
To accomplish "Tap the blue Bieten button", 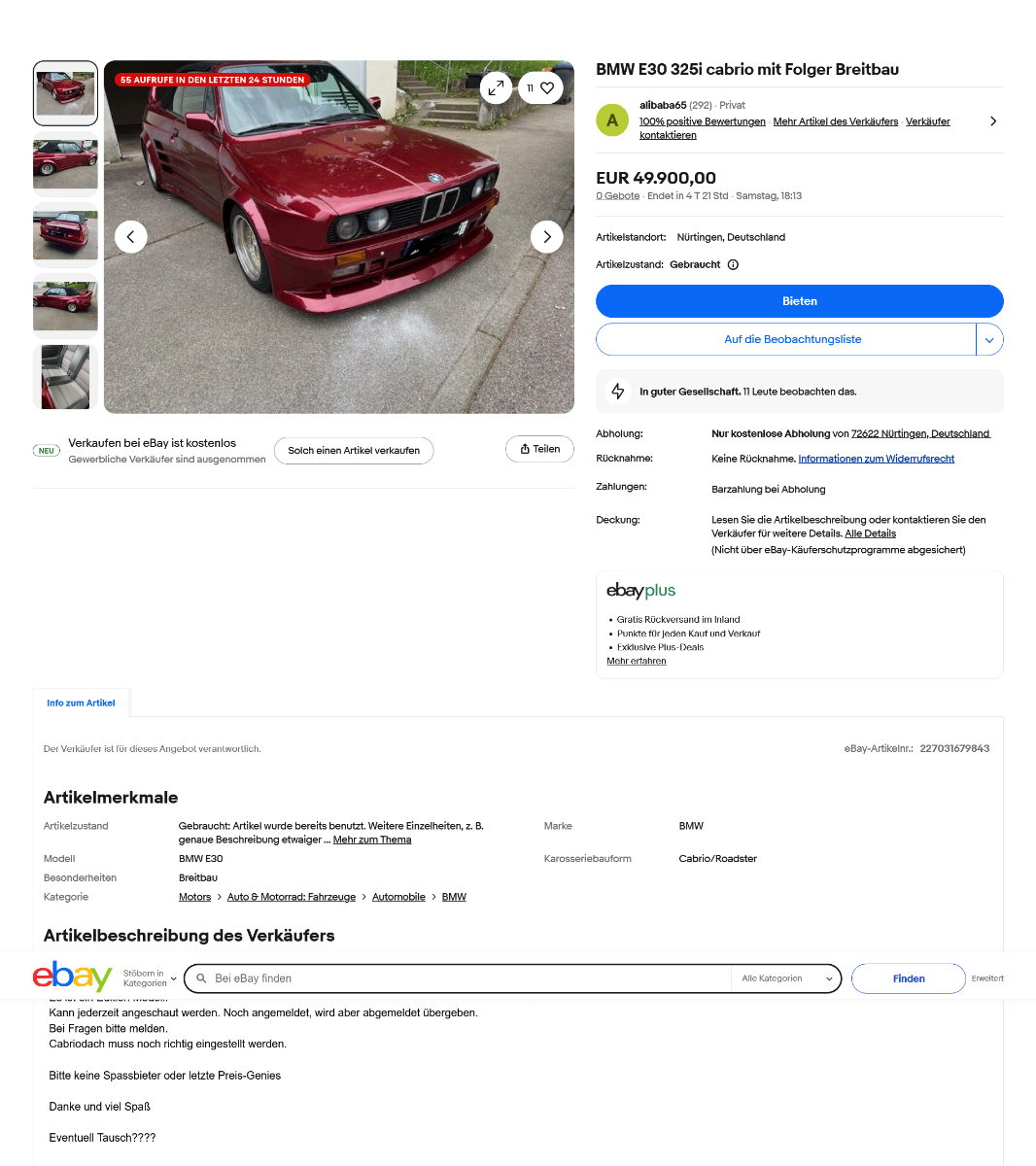I will 799,301.
